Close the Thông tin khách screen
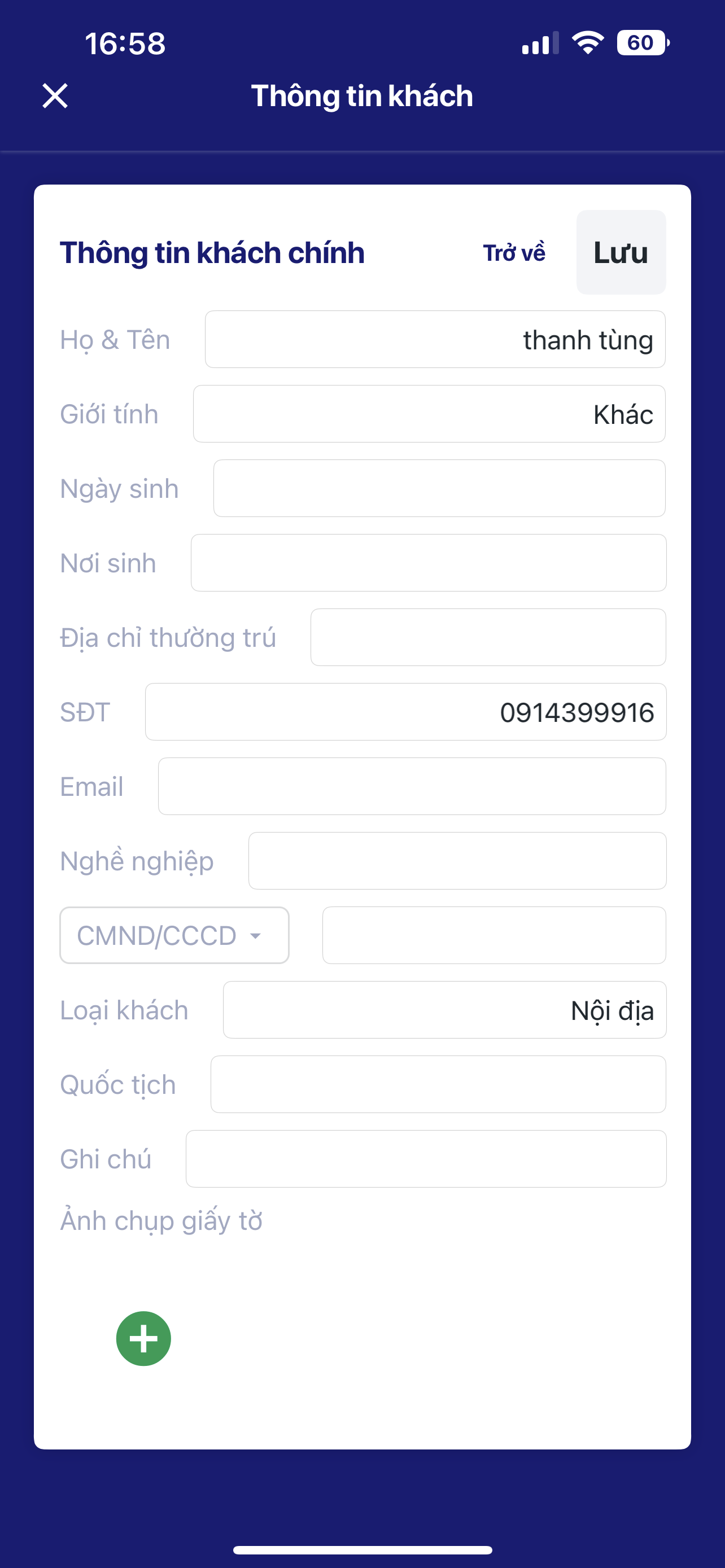The image size is (725, 1568). point(55,96)
